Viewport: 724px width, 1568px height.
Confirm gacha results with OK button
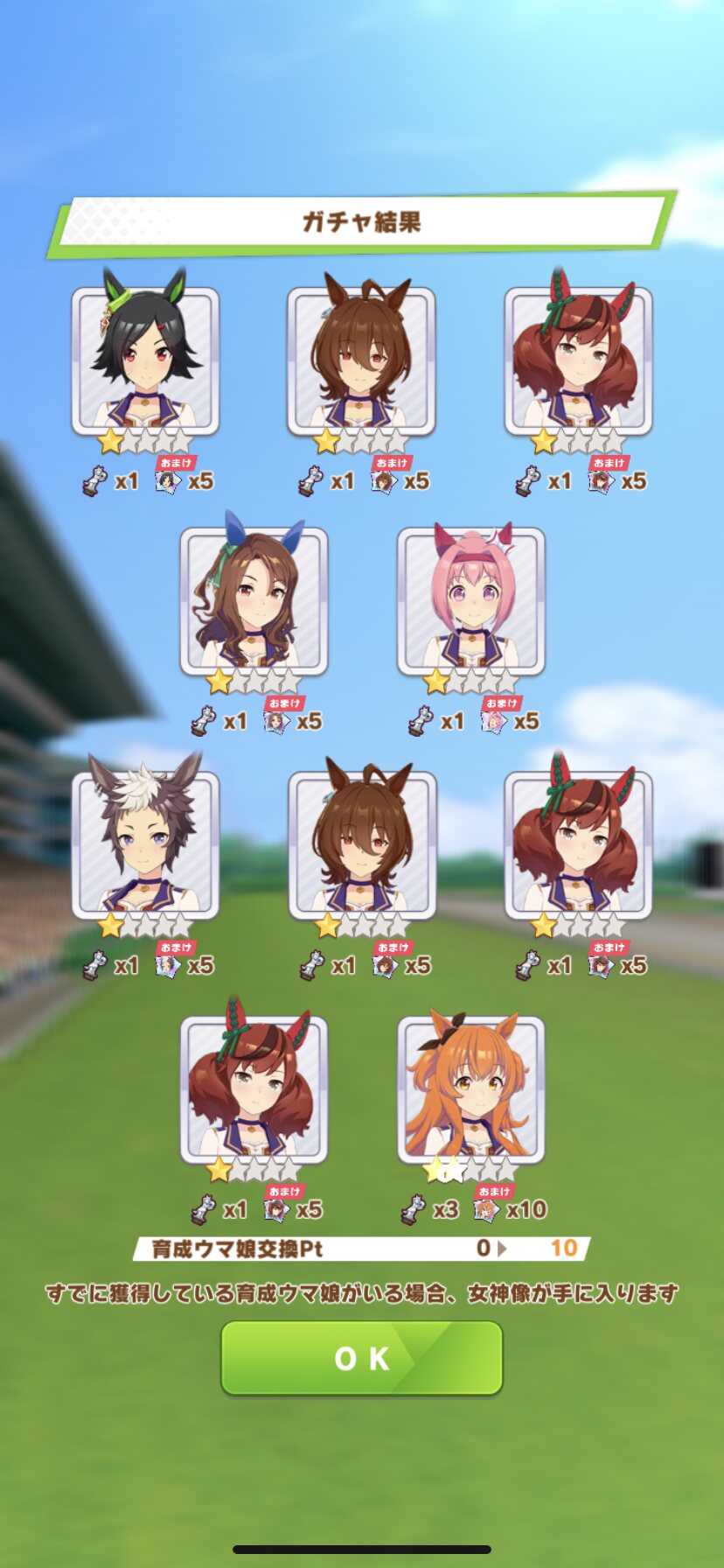click(x=362, y=1357)
